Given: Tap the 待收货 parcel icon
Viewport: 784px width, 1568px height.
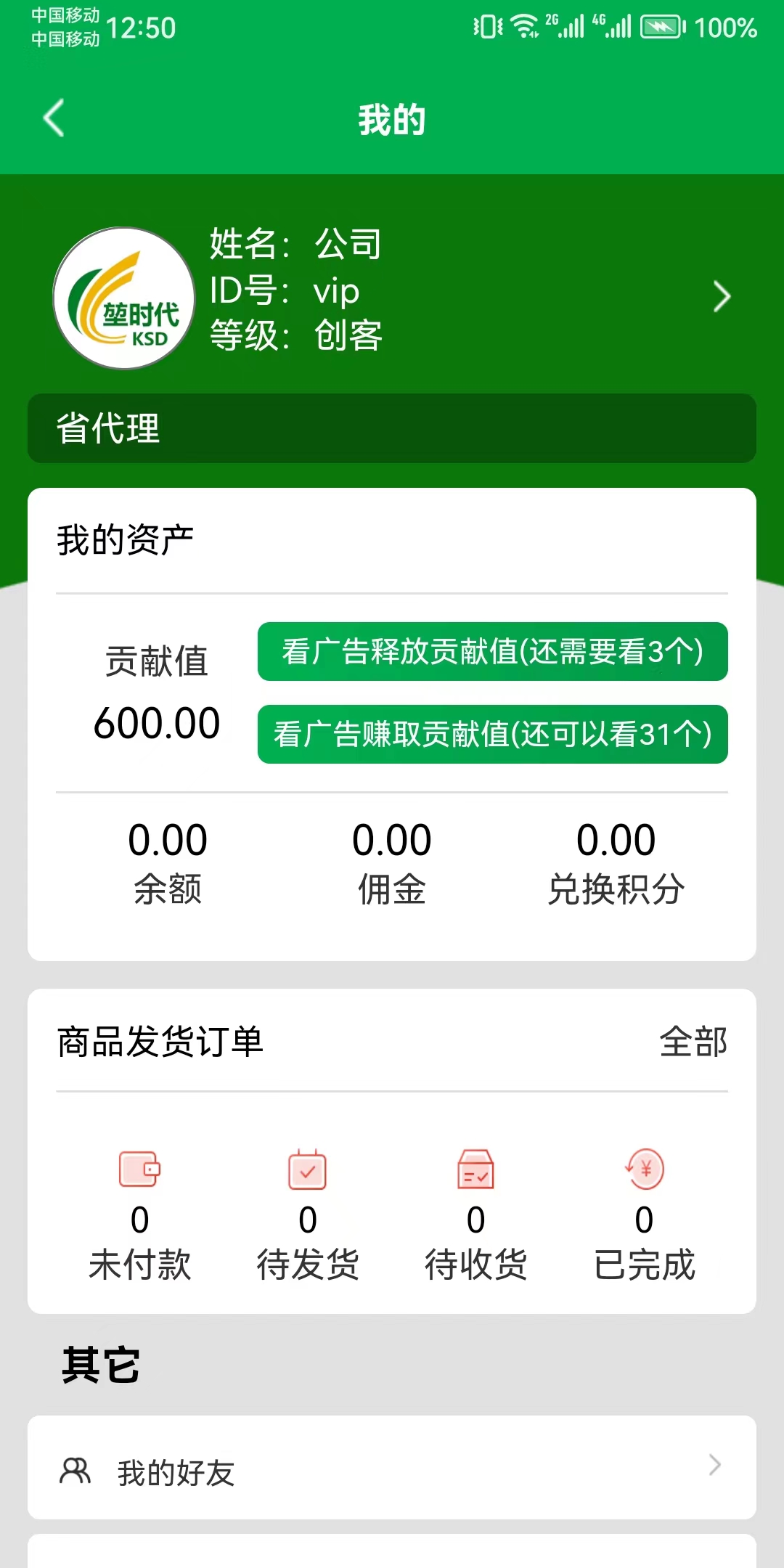Looking at the screenshot, I should coord(475,1169).
